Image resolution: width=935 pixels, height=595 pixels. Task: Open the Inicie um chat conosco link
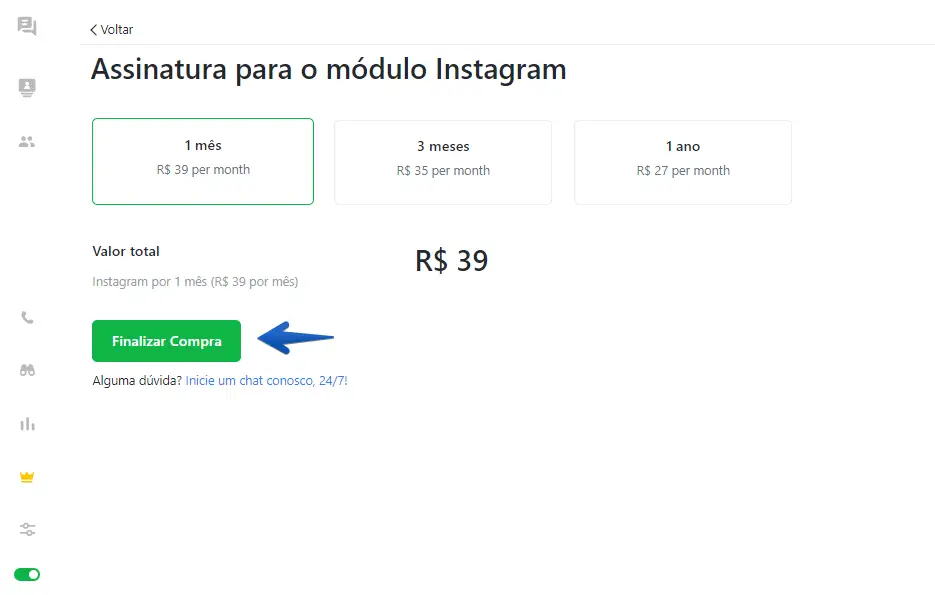click(x=266, y=381)
